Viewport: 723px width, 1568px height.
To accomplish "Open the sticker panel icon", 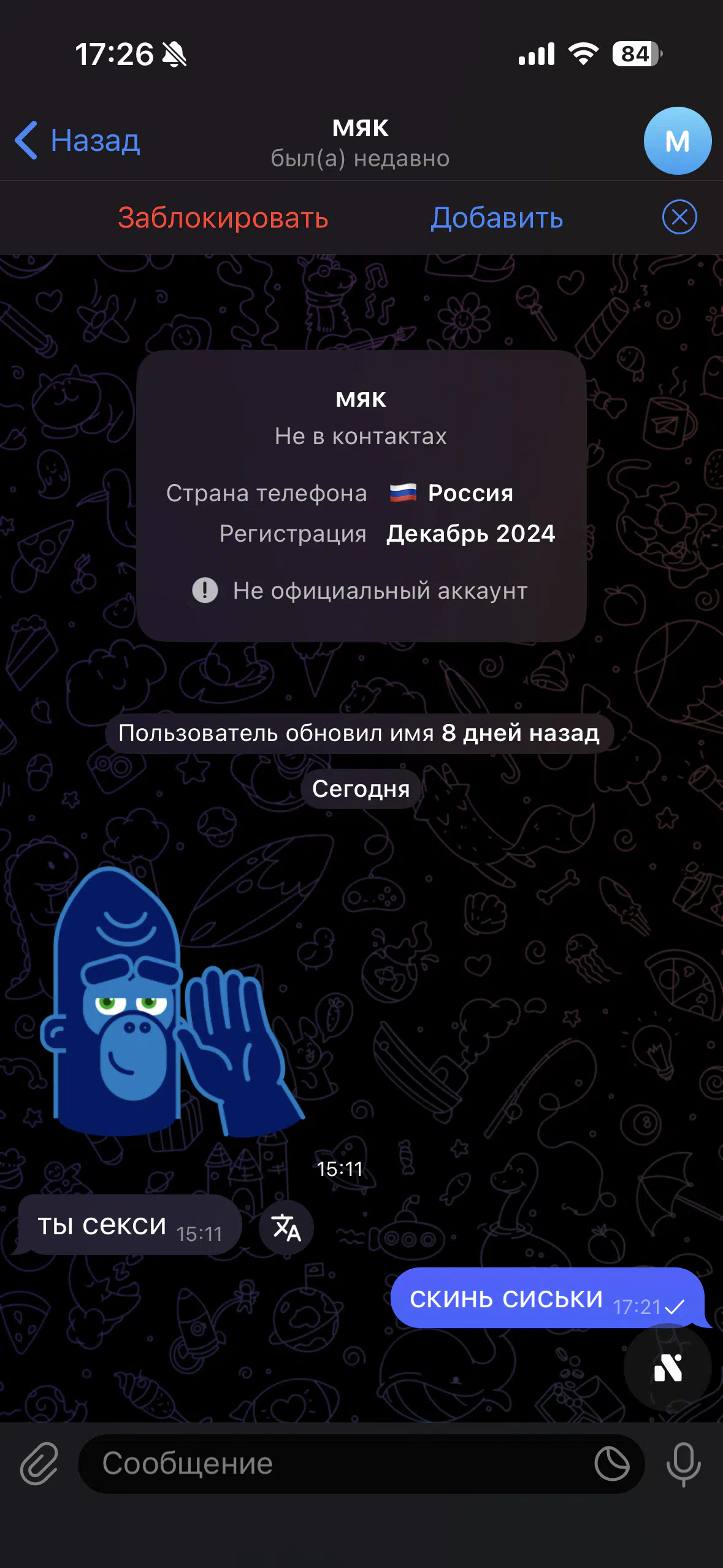I will pyautogui.click(x=612, y=1464).
